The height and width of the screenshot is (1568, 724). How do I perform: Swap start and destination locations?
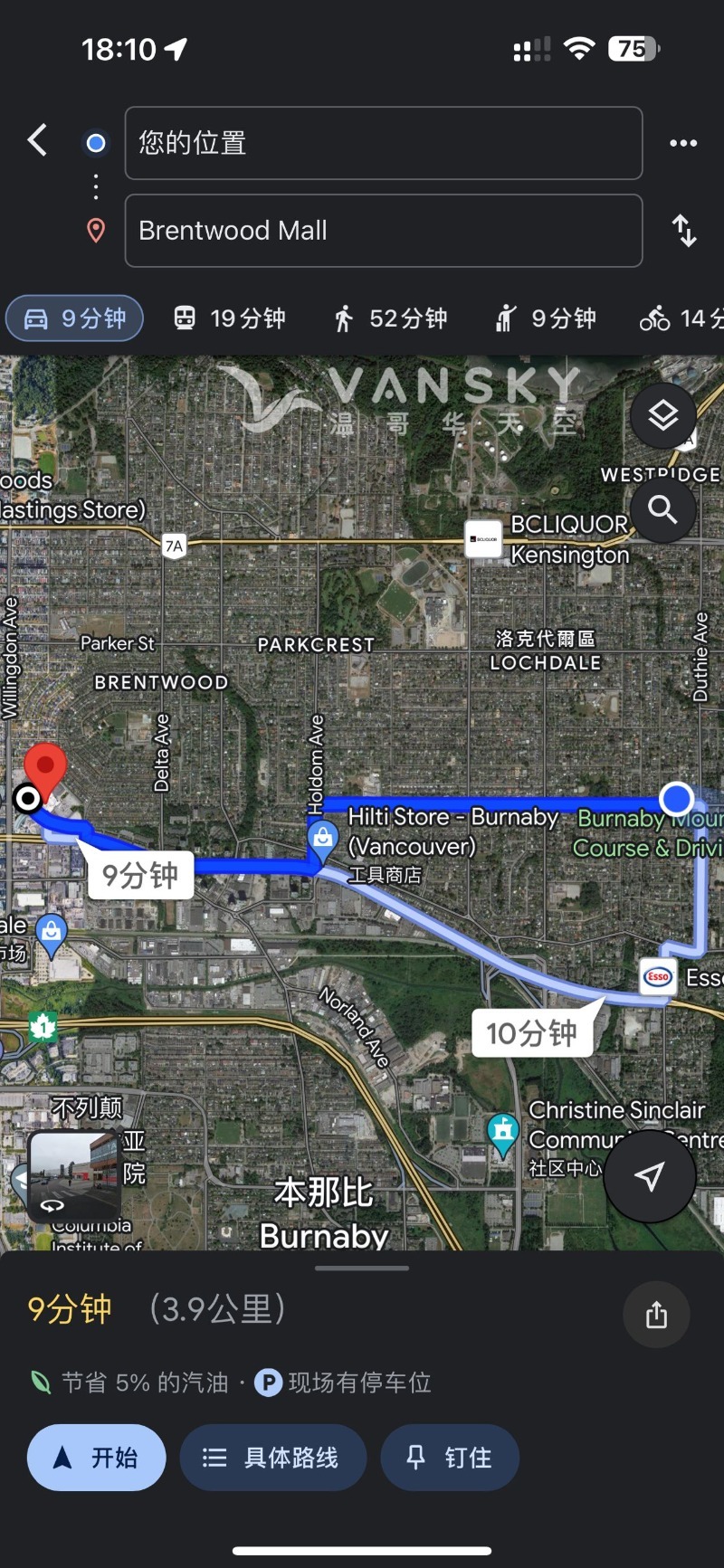684,231
